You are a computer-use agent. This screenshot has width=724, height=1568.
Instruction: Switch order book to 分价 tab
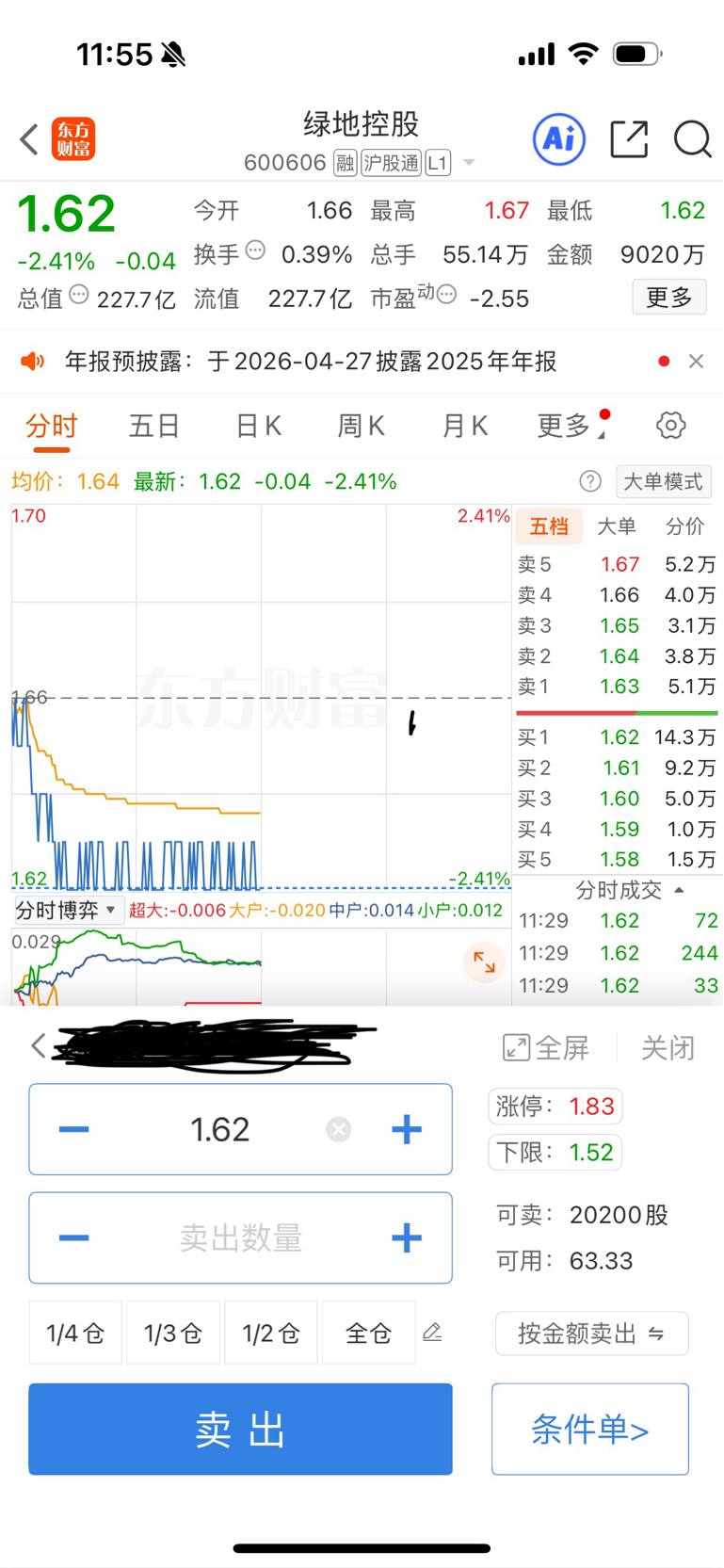(x=684, y=526)
